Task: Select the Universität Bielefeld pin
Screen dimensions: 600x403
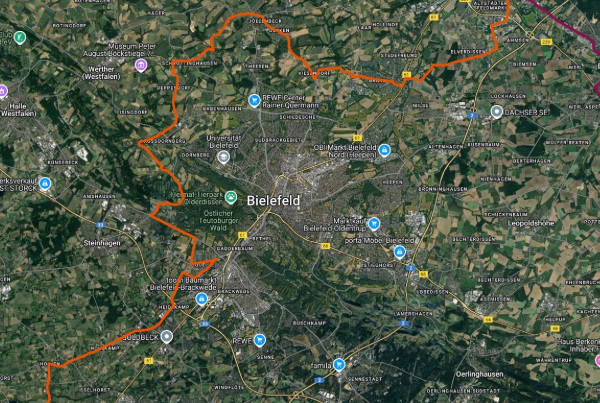Action: click(222, 157)
